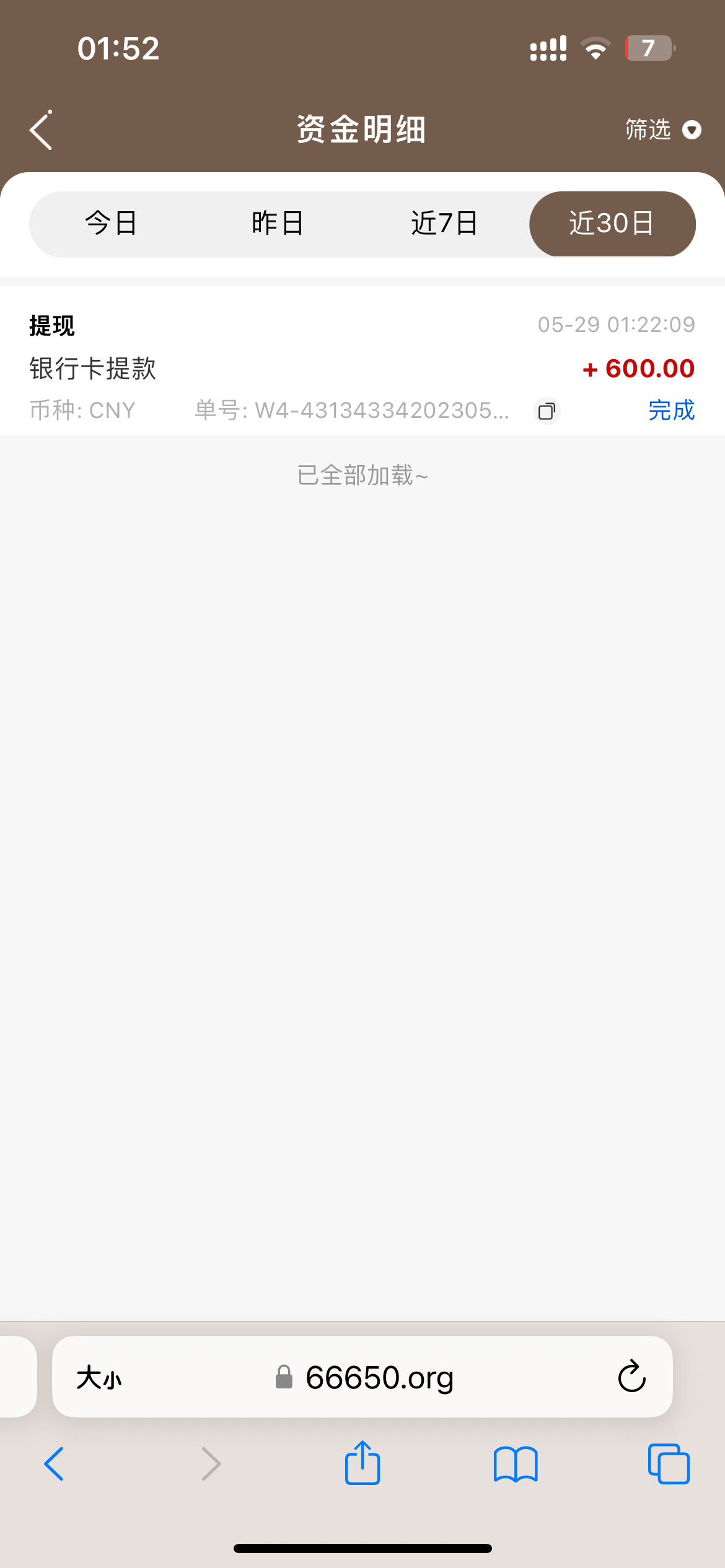Screen dimensions: 725x1568
Task: Show all open Safari tabs
Action: pyautogui.click(x=668, y=1464)
